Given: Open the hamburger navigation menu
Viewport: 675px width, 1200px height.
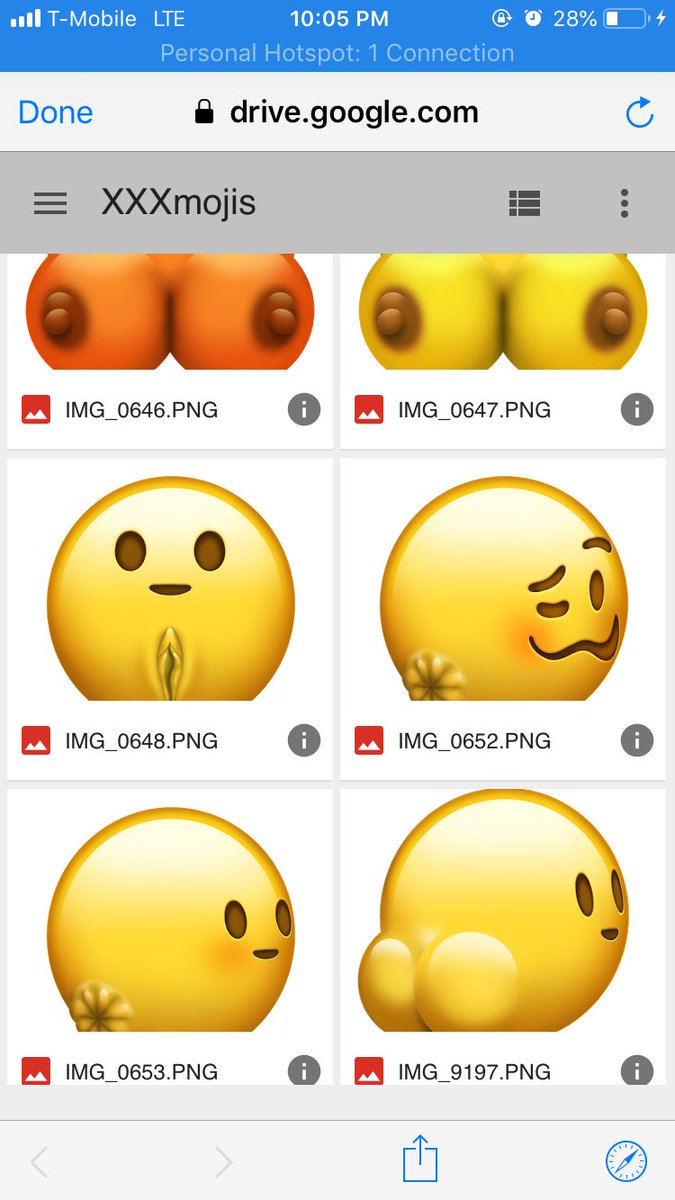Looking at the screenshot, I should coord(50,203).
